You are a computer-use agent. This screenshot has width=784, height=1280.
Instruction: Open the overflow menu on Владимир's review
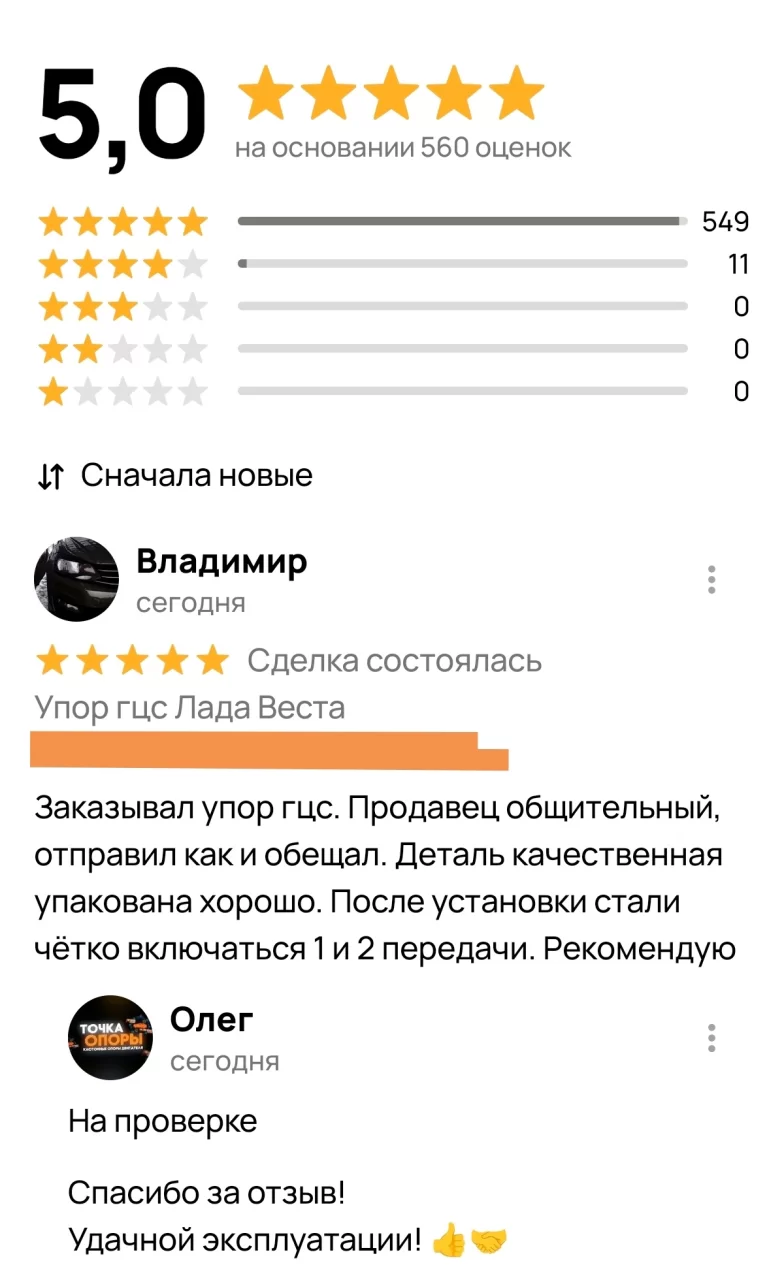click(x=711, y=580)
